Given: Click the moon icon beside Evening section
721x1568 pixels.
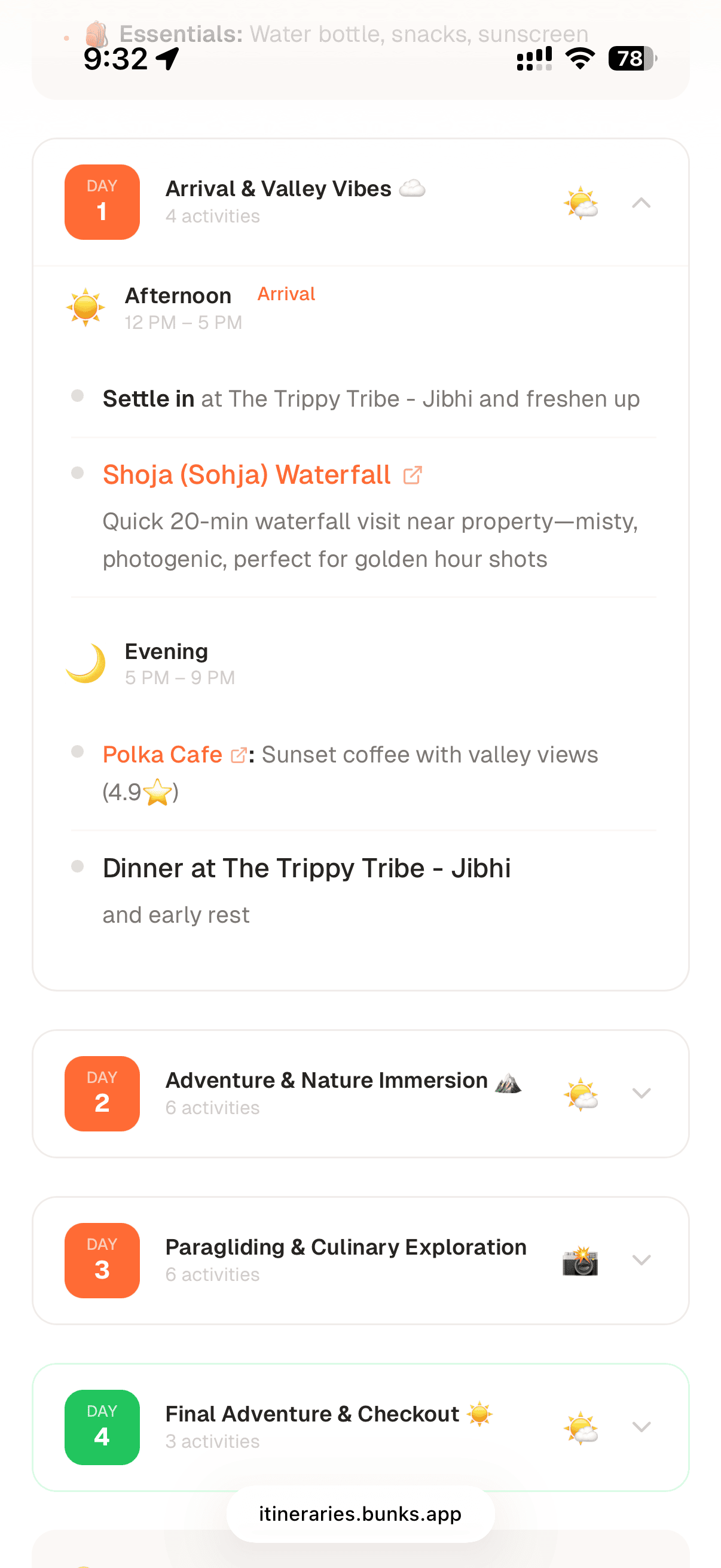Looking at the screenshot, I should pos(87,663).
